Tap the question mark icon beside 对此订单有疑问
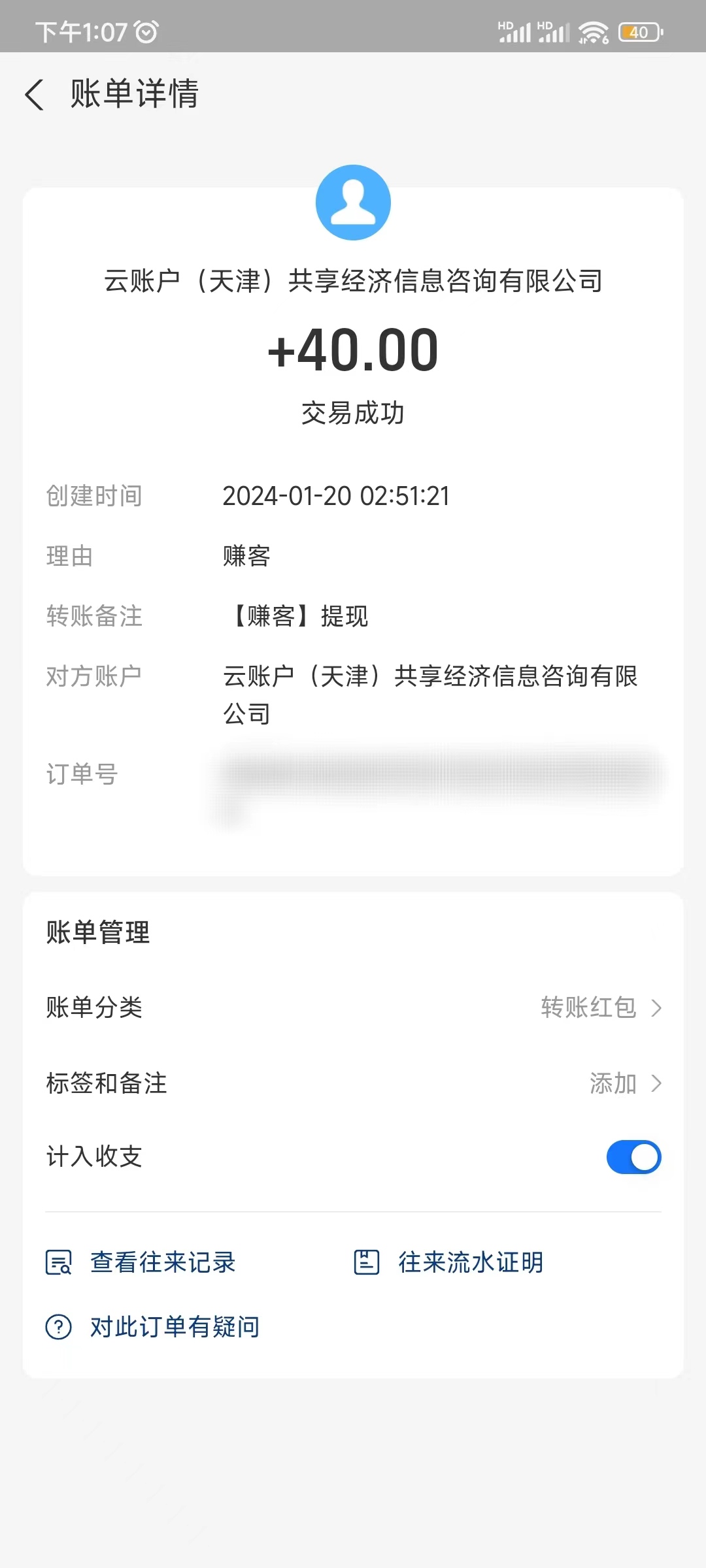This screenshot has height=1568, width=706. click(59, 1326)
